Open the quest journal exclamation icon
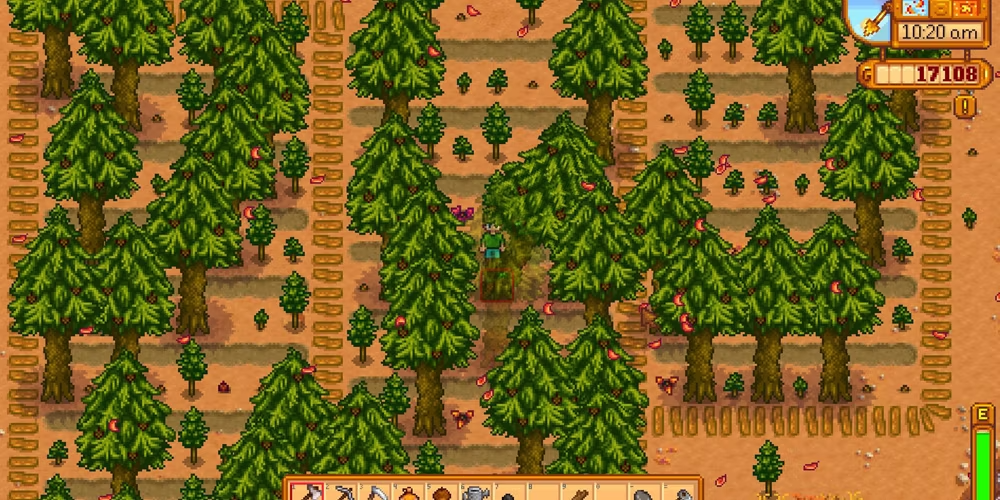The image size is (1000, 500). pos(966,104)
